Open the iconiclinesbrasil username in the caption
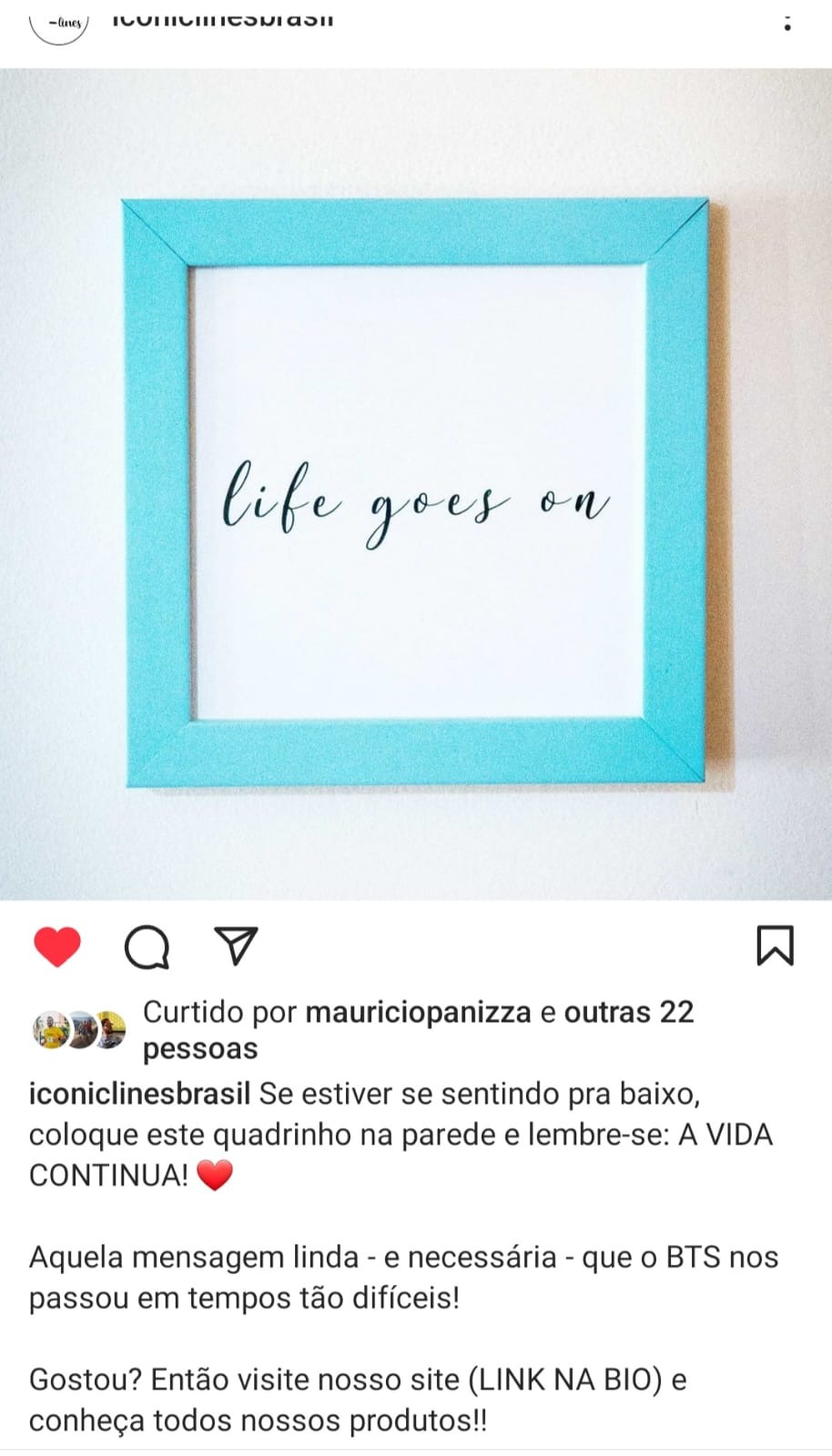 coord(139,1094)
